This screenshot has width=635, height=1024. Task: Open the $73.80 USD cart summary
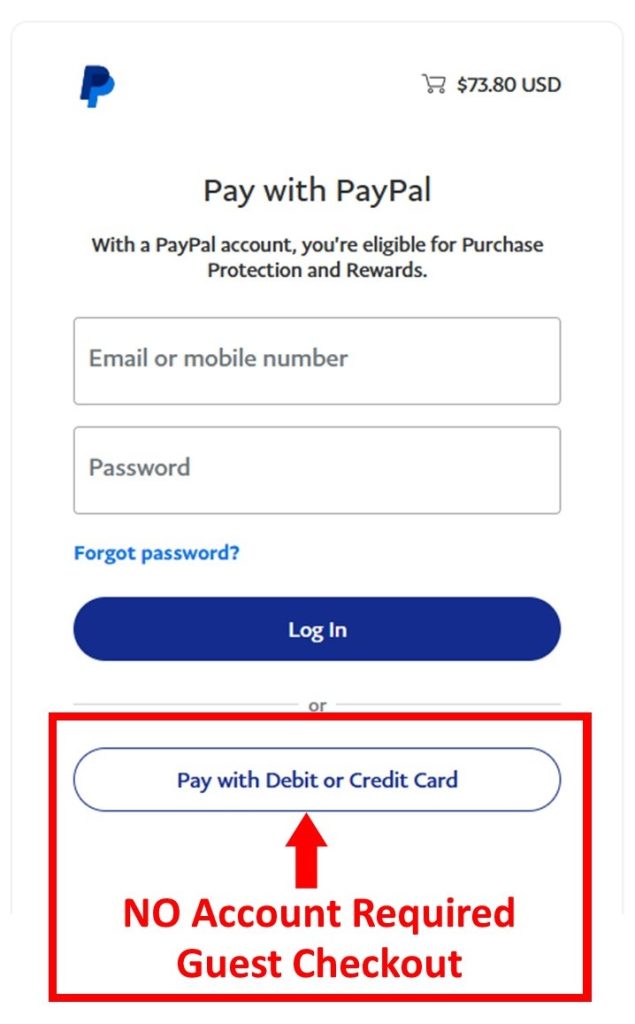tap(491, 85)
